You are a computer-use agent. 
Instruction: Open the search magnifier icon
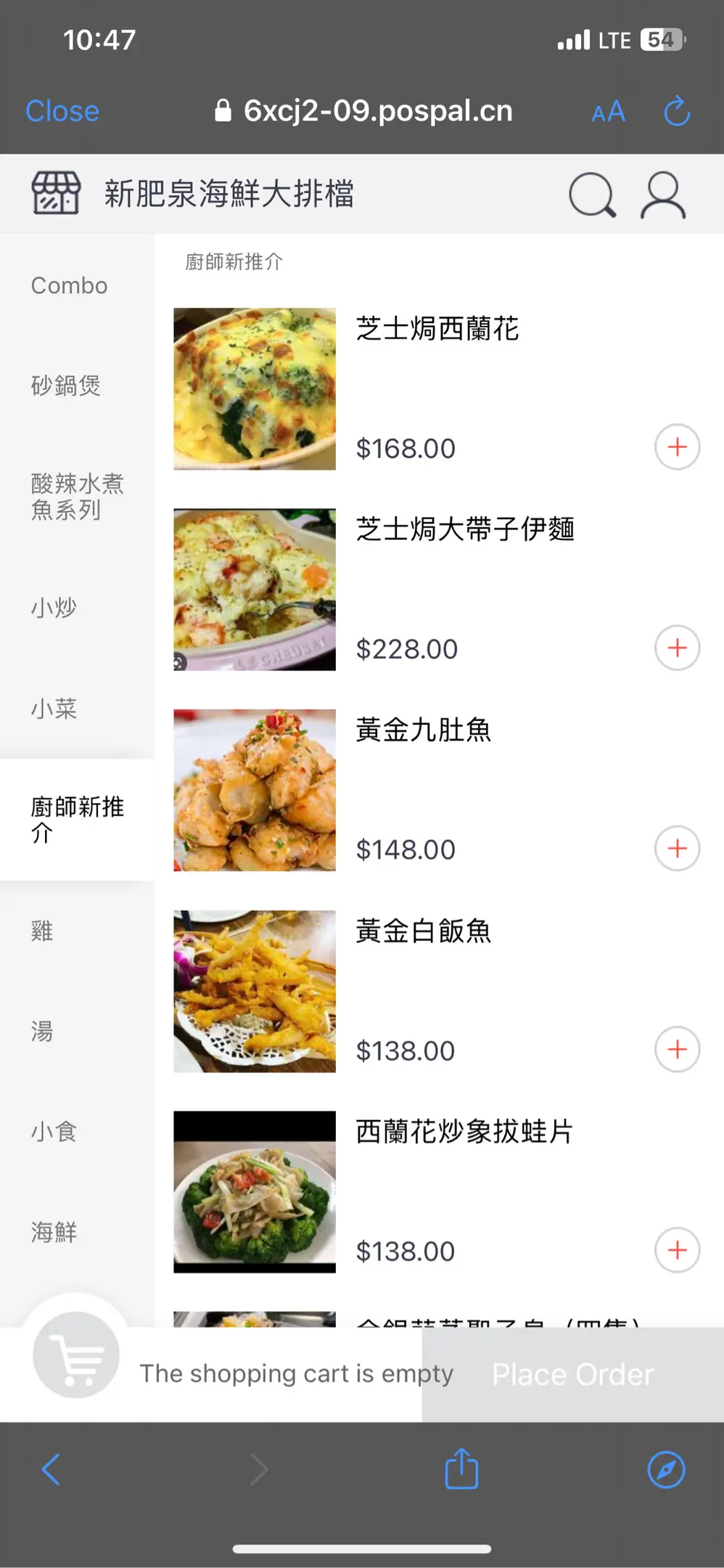tap(592, 195)
